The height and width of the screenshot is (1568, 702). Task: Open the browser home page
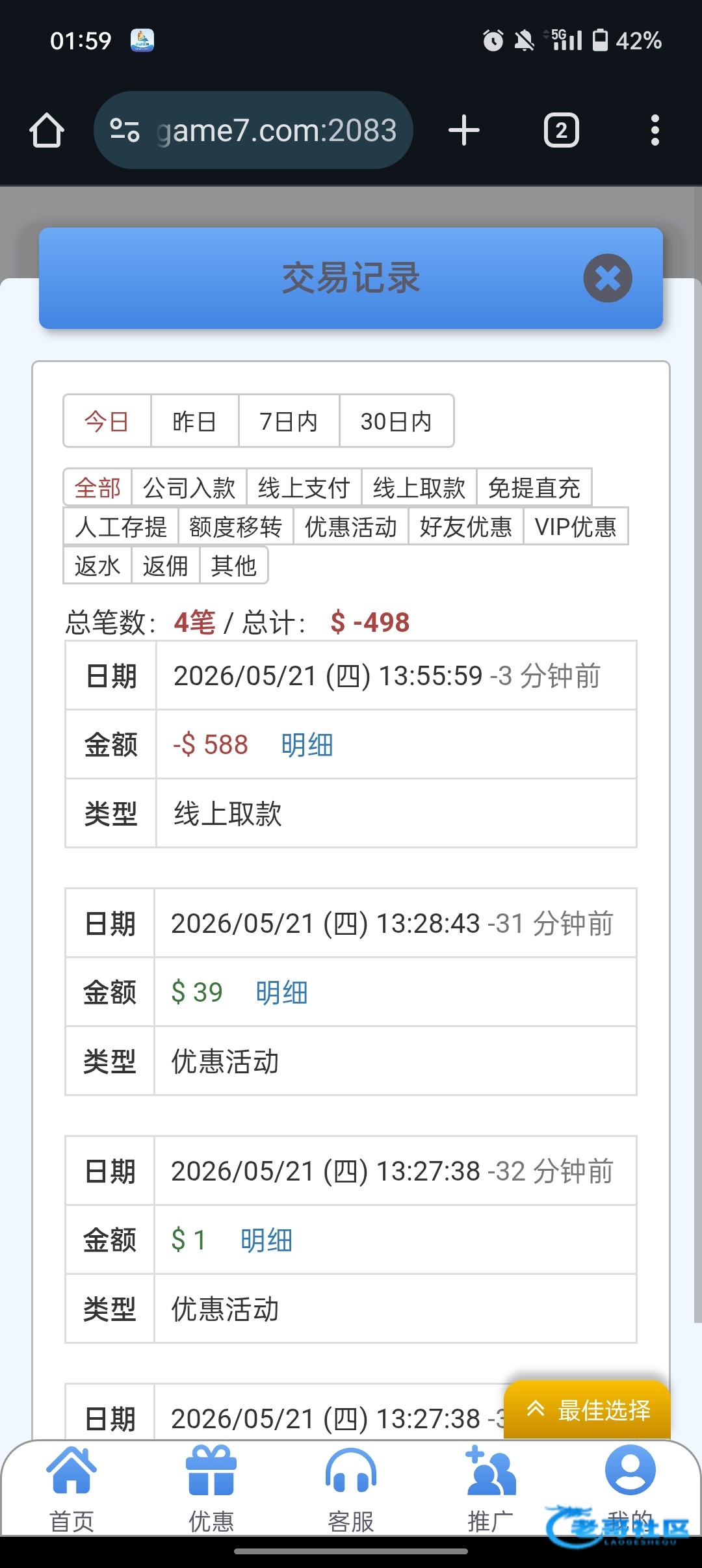point(47,131)
